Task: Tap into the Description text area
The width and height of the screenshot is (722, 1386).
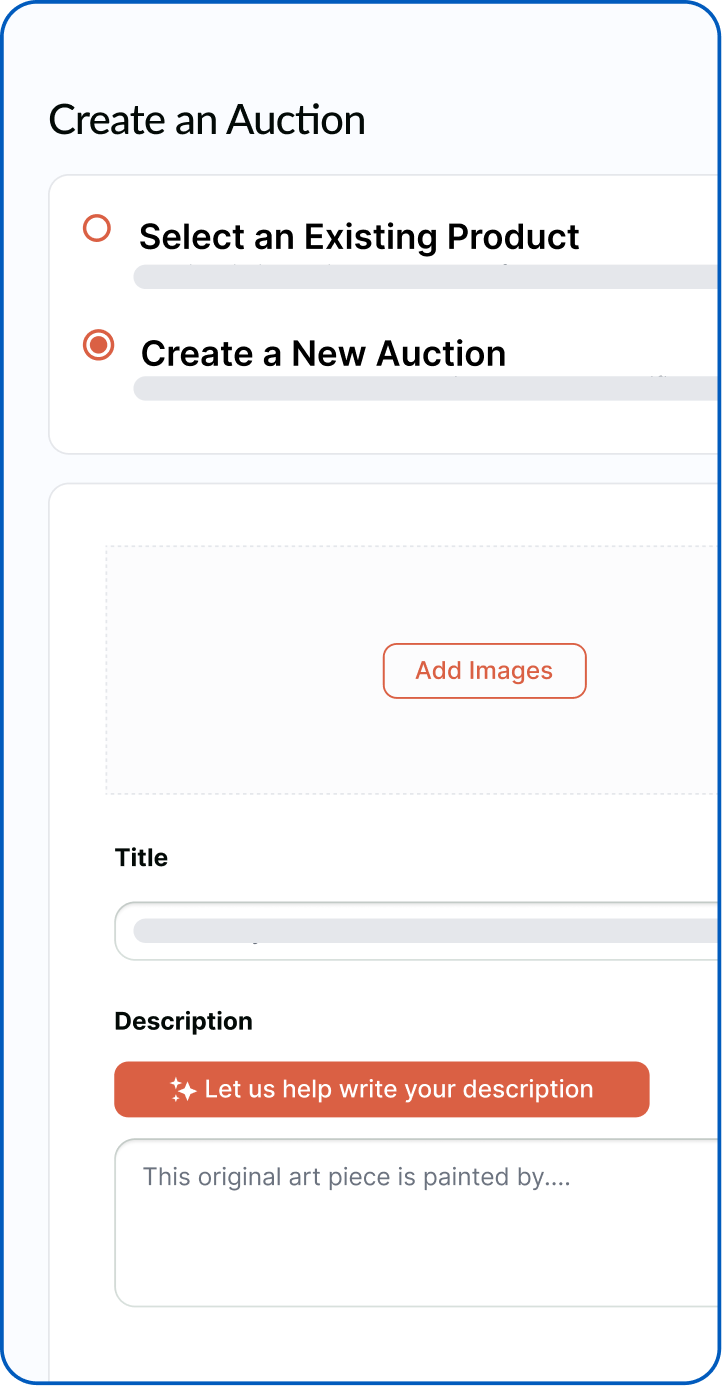Action: (418, 1222)
